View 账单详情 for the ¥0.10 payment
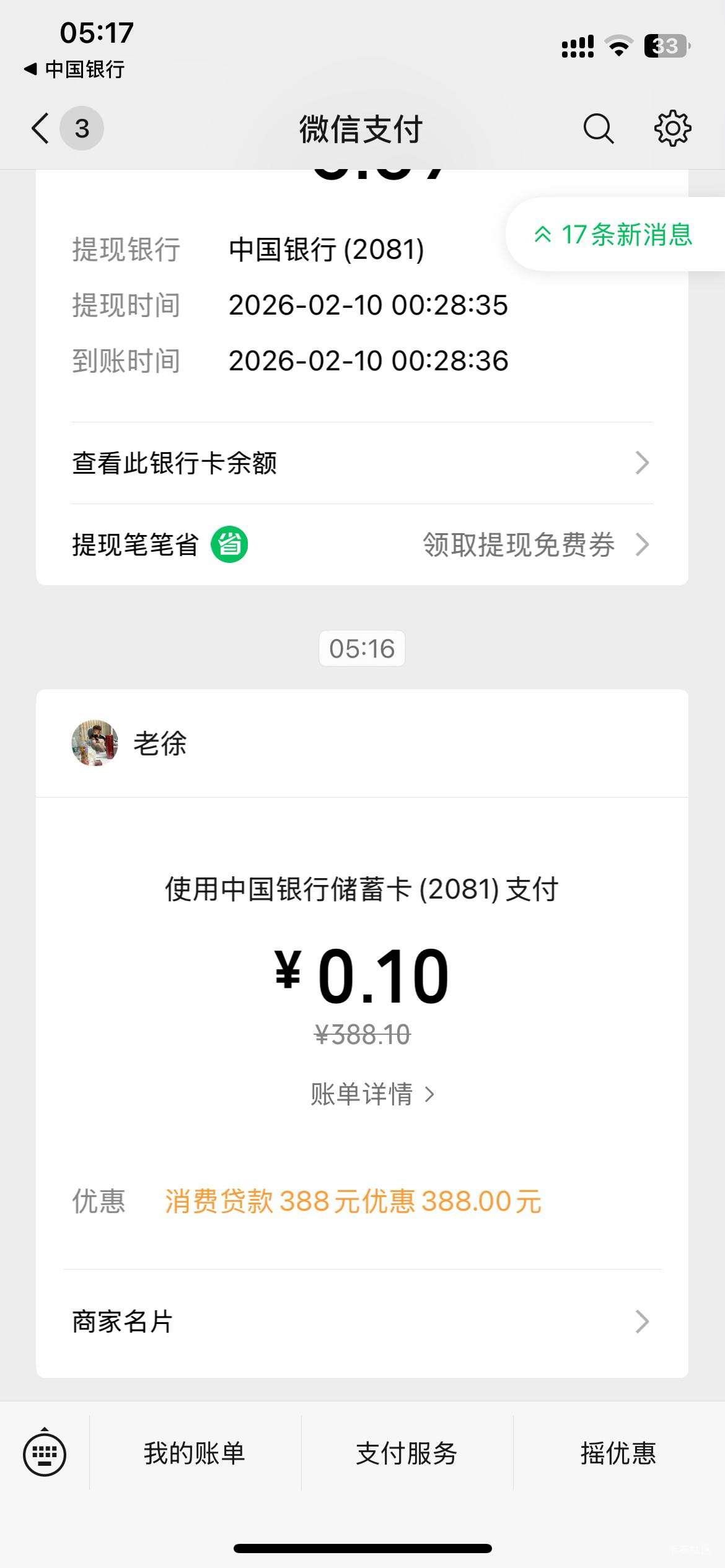This screenshot has height=1568, width=725. click(x=372, y=1094)
